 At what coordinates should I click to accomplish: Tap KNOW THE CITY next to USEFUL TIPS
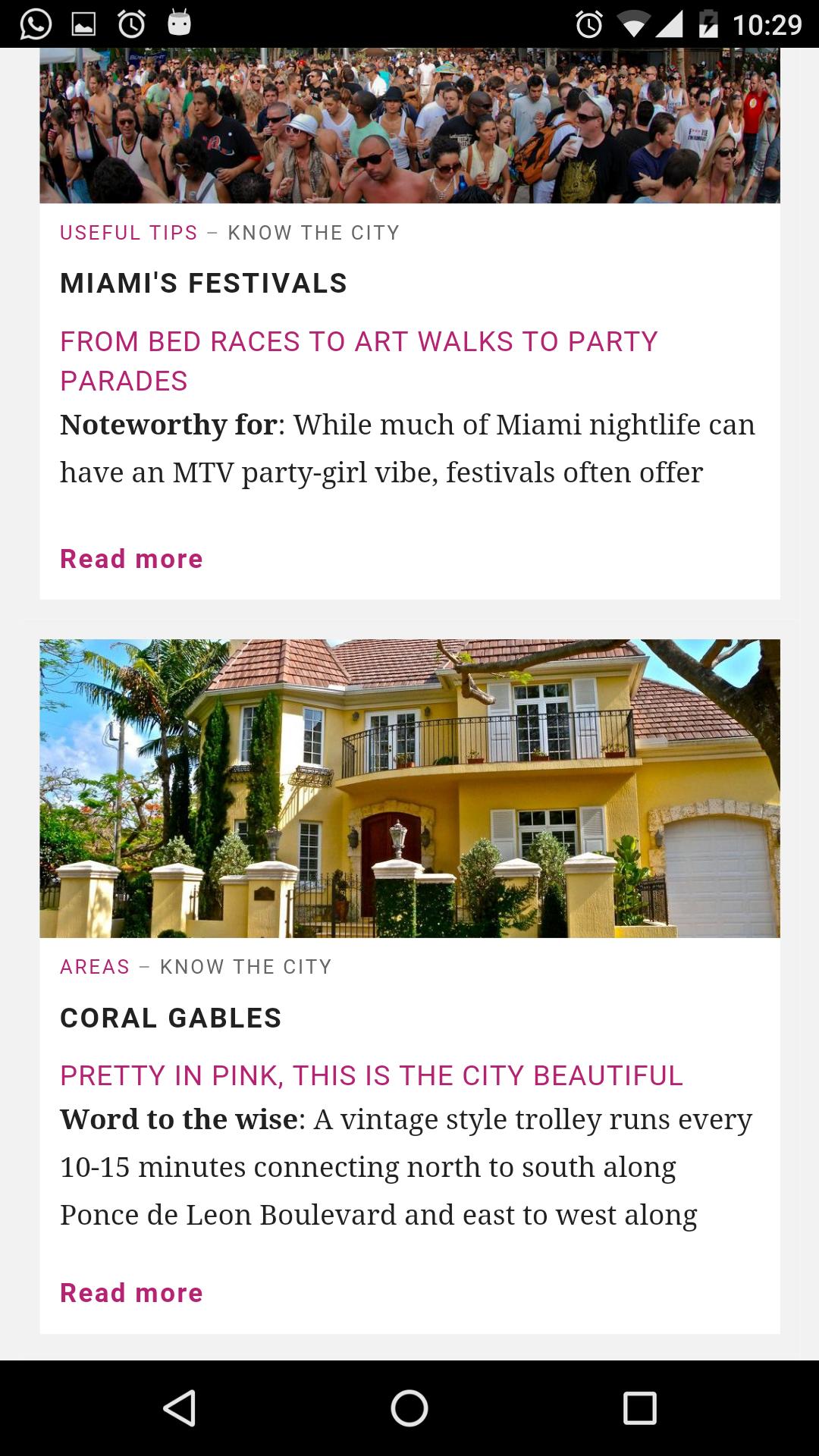[x=314, y=233]
